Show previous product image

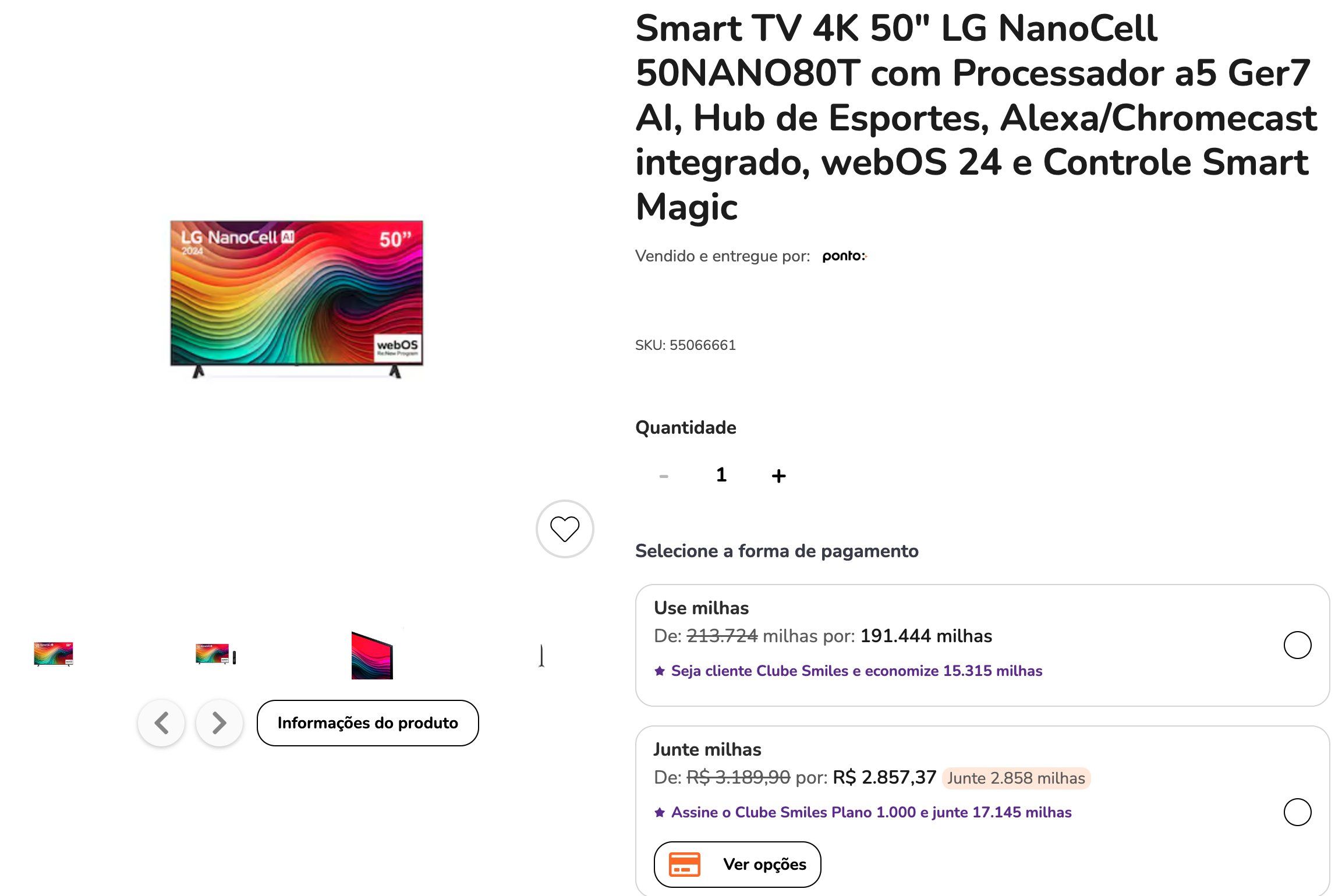pos(161,723)
